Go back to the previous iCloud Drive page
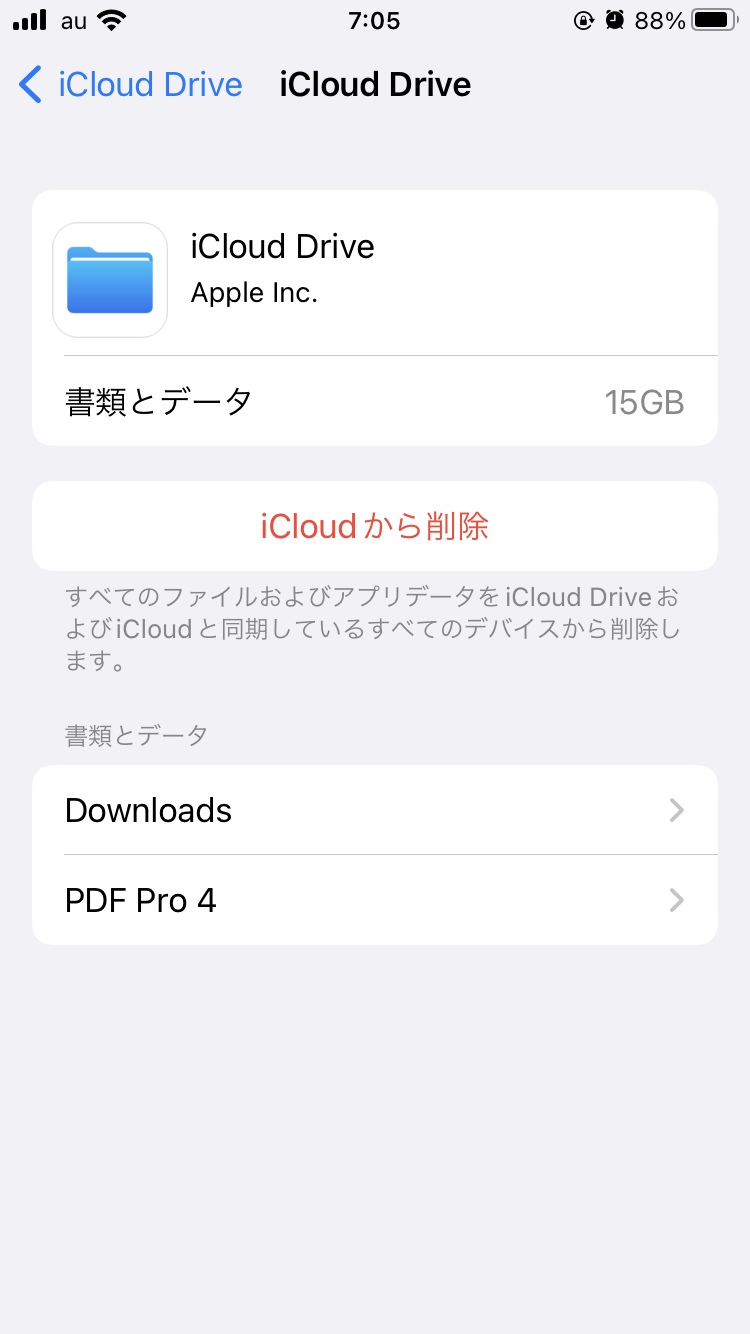 tap(130, 85)
